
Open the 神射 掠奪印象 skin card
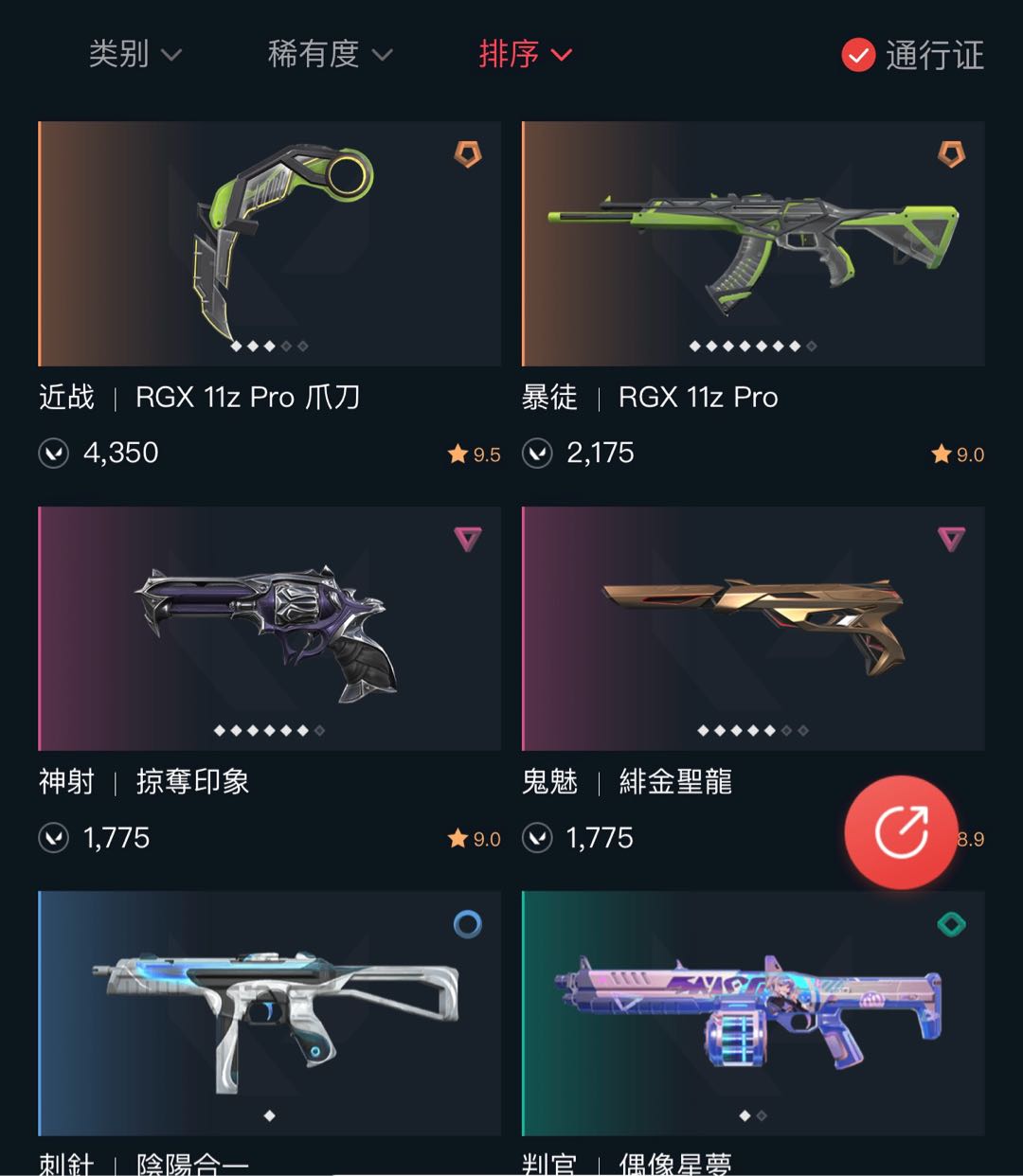[x=270, y=629]
